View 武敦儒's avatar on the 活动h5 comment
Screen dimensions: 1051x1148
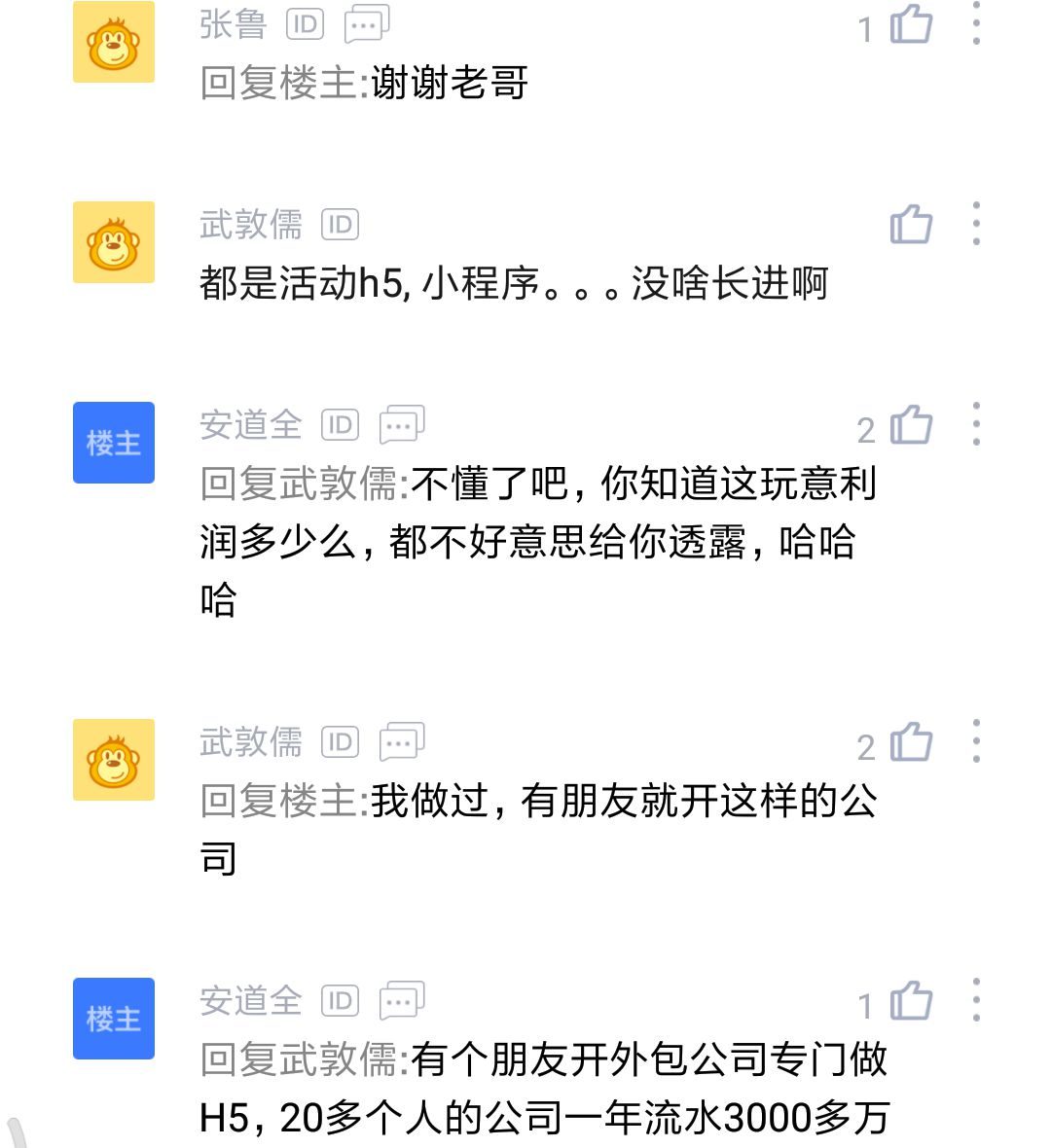tap(114, 242)
